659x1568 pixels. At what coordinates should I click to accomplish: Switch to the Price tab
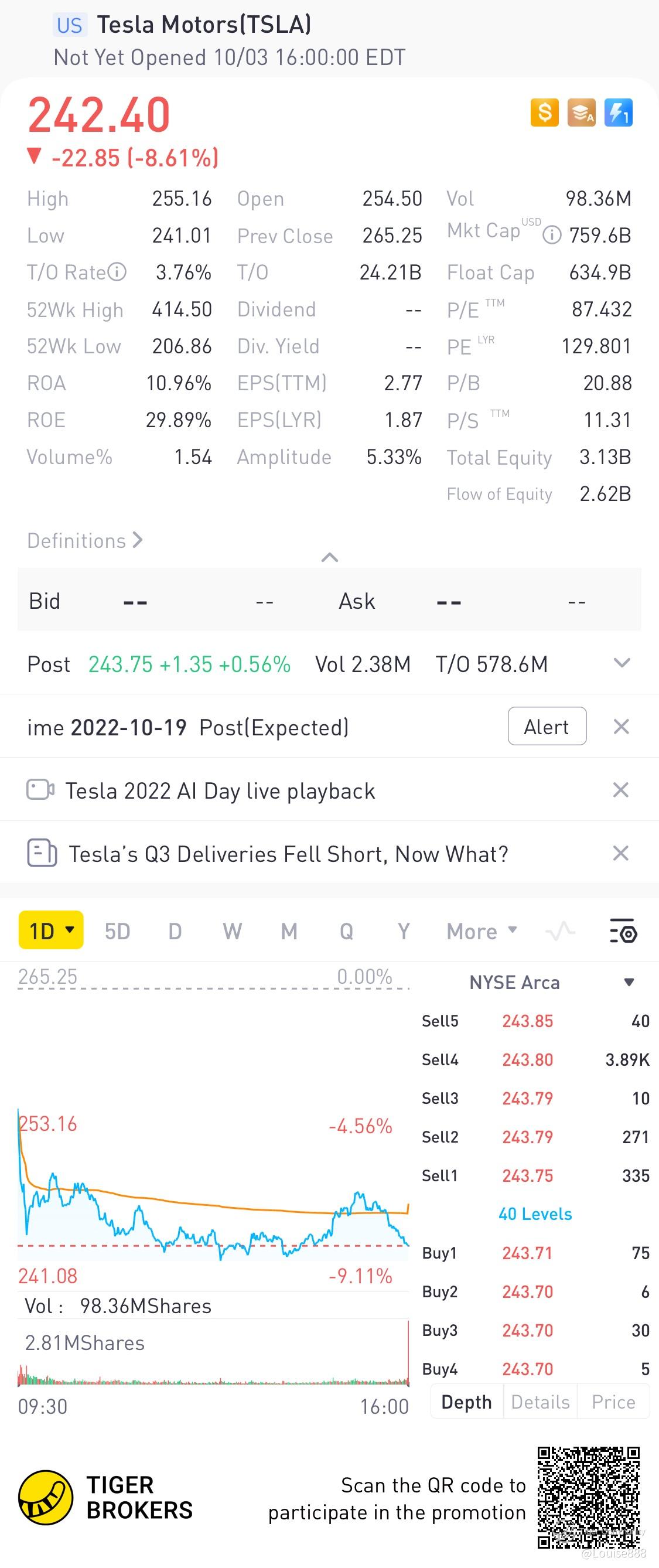[613, 1402]
